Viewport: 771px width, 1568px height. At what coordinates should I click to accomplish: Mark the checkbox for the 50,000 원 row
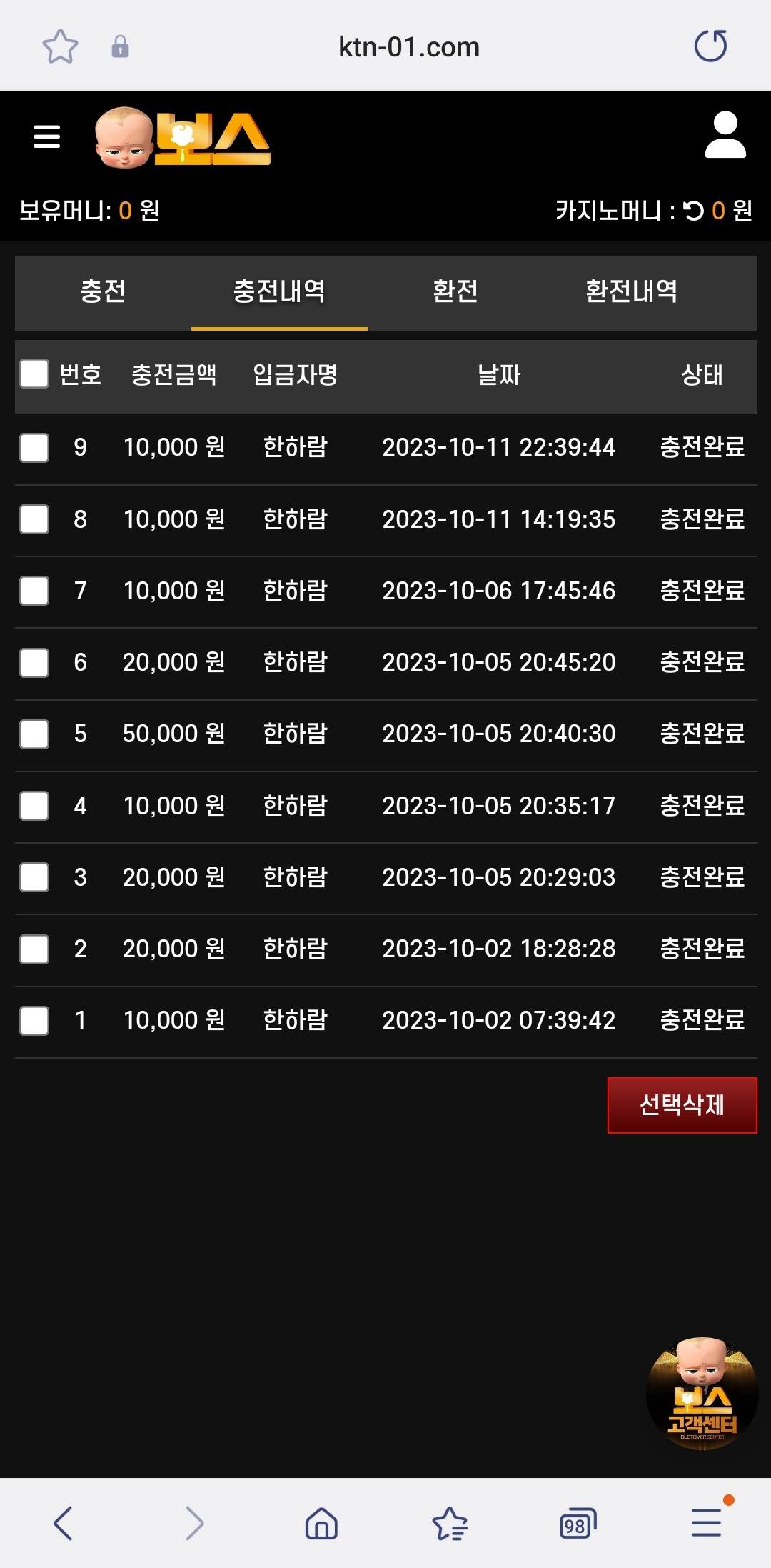click(34, 734)
